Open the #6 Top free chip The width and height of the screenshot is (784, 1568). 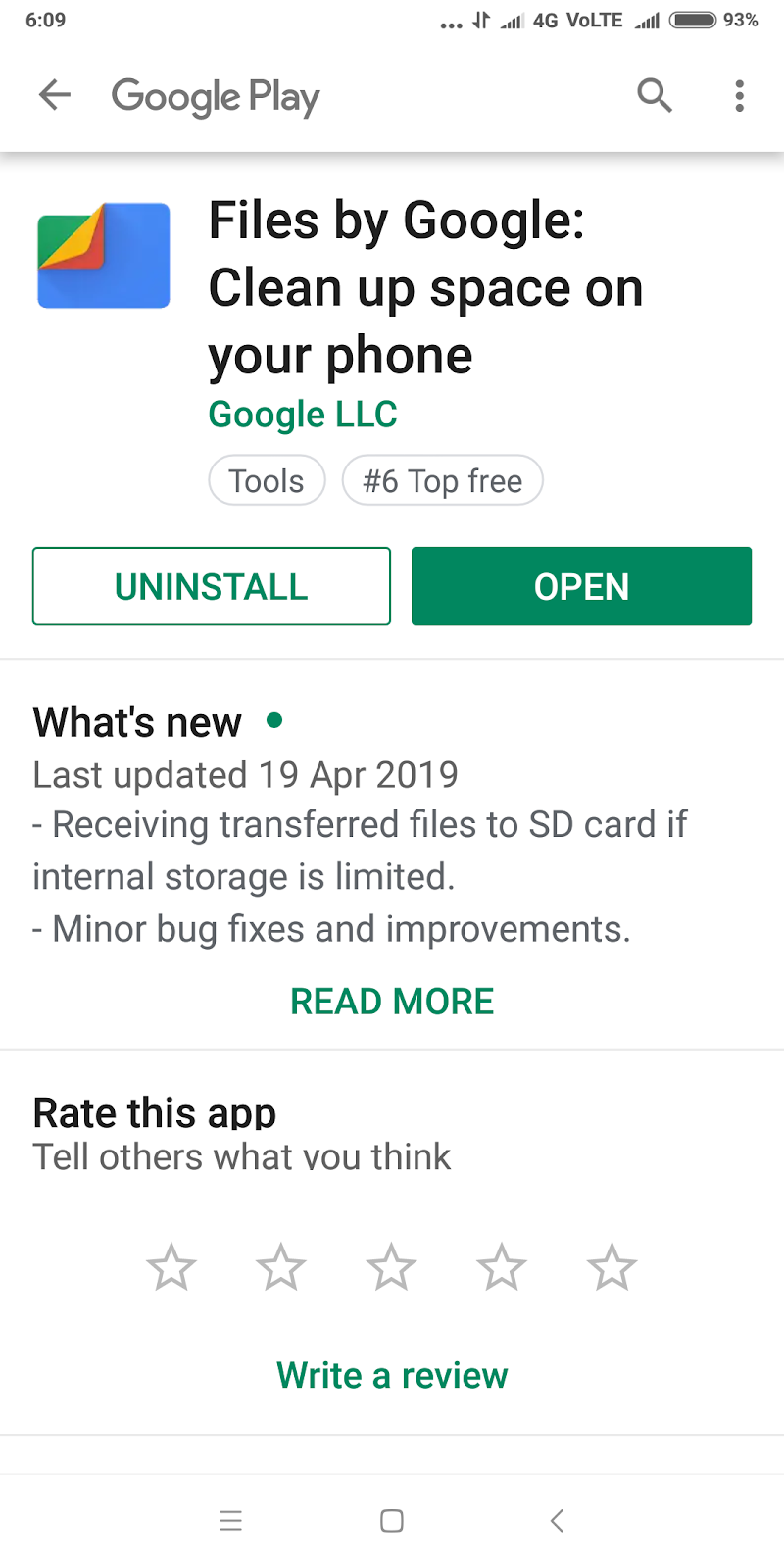point(442,481)
